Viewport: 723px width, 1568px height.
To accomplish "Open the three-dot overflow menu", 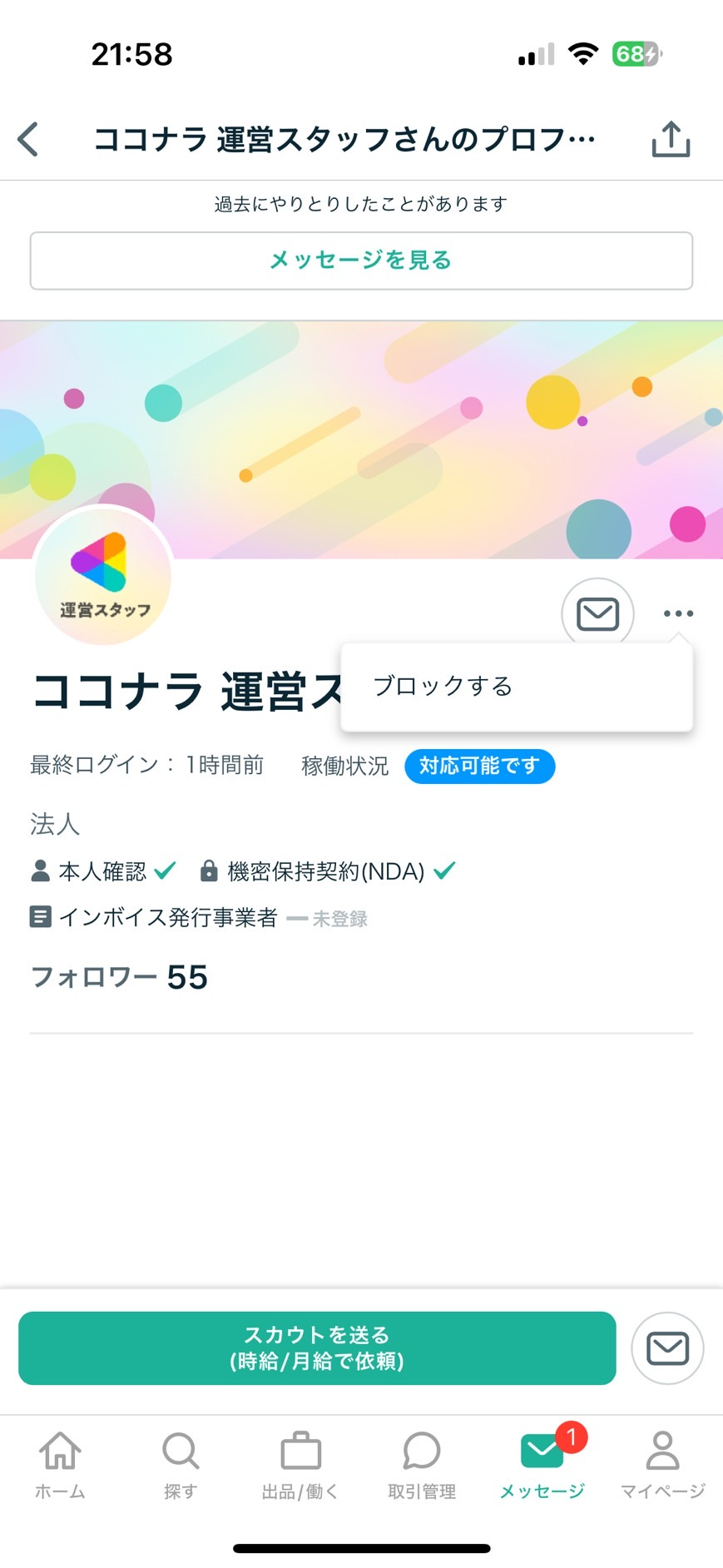I will click(678, 613).
